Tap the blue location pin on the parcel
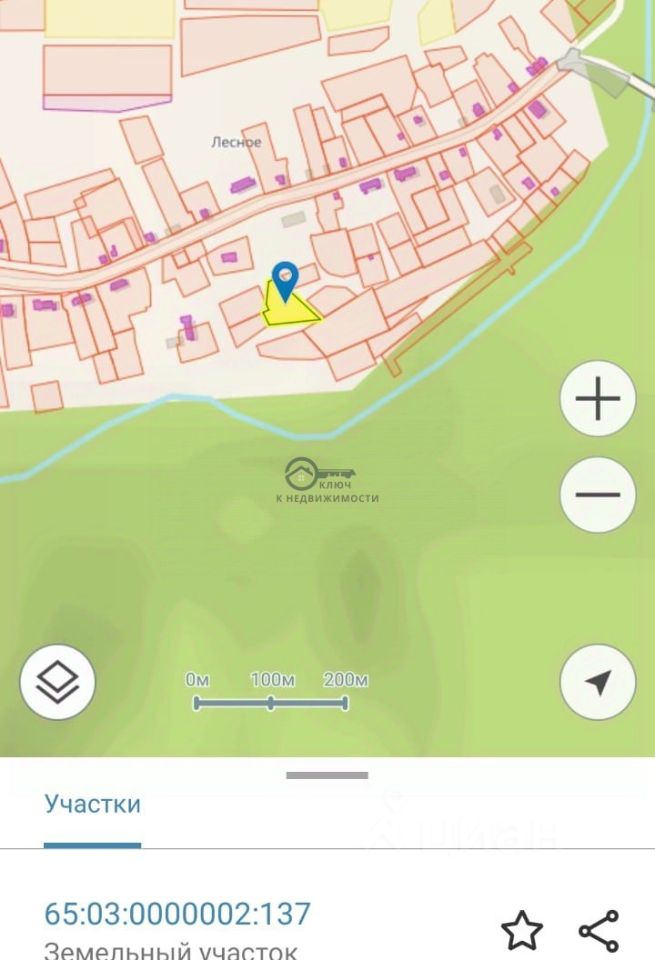The height and width of the screenshot is (960, 655). [285, 280]
